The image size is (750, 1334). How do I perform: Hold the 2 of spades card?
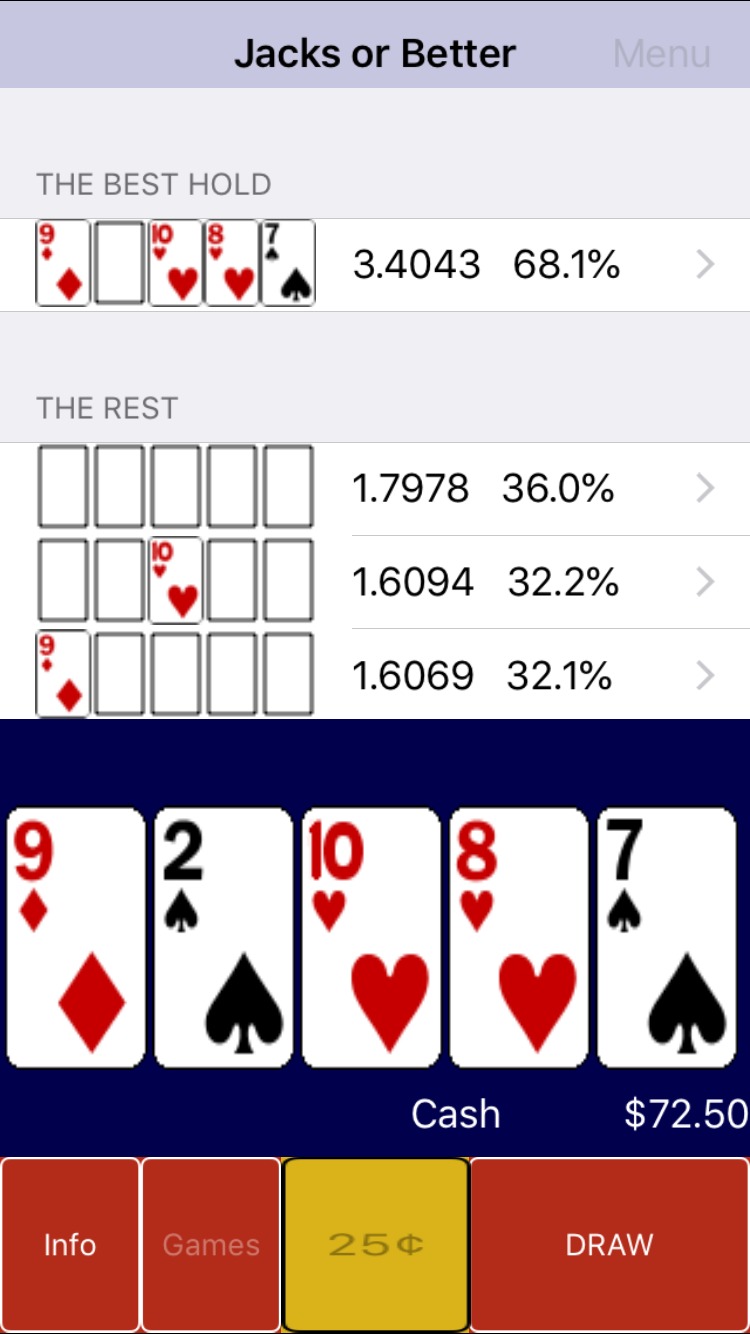point(223,937)
